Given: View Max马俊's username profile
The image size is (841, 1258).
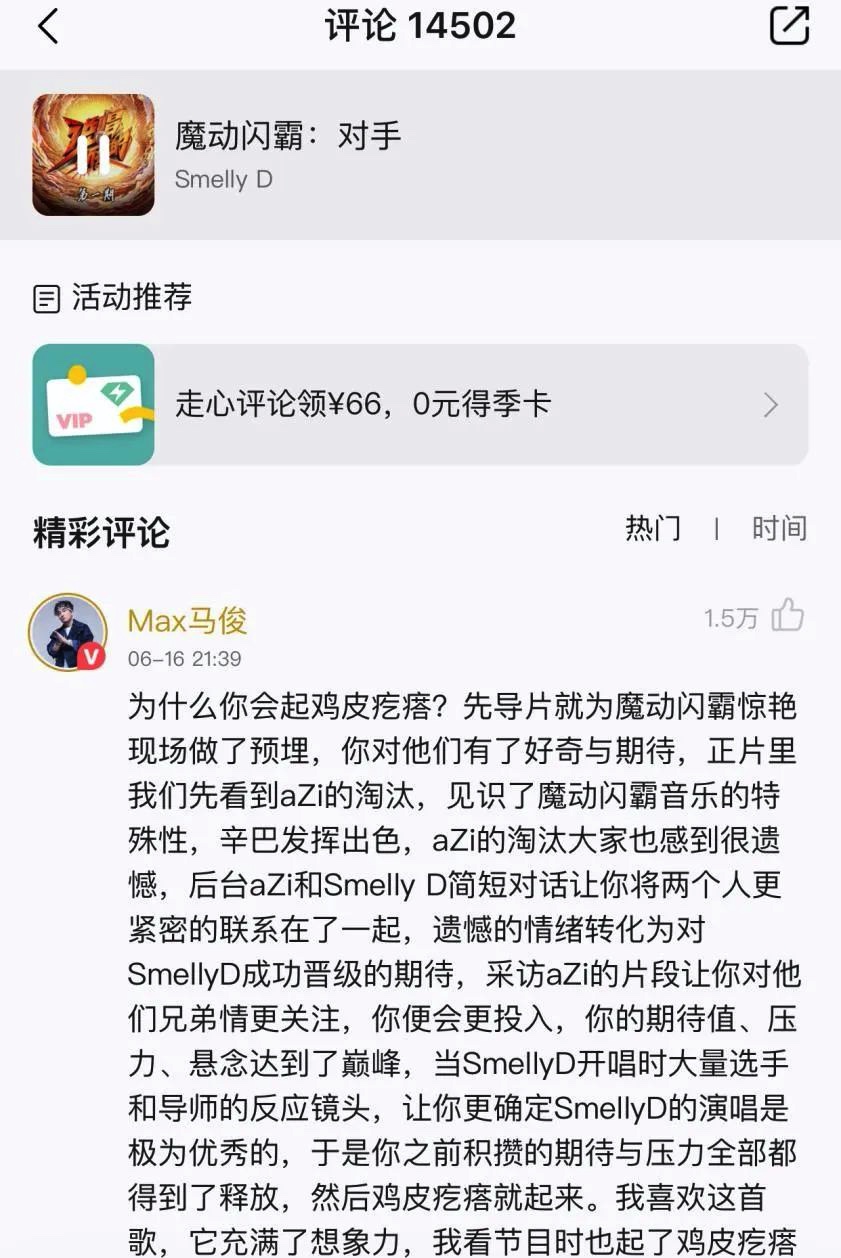Looking at the screenshot, I should click(x=187, y=621).
